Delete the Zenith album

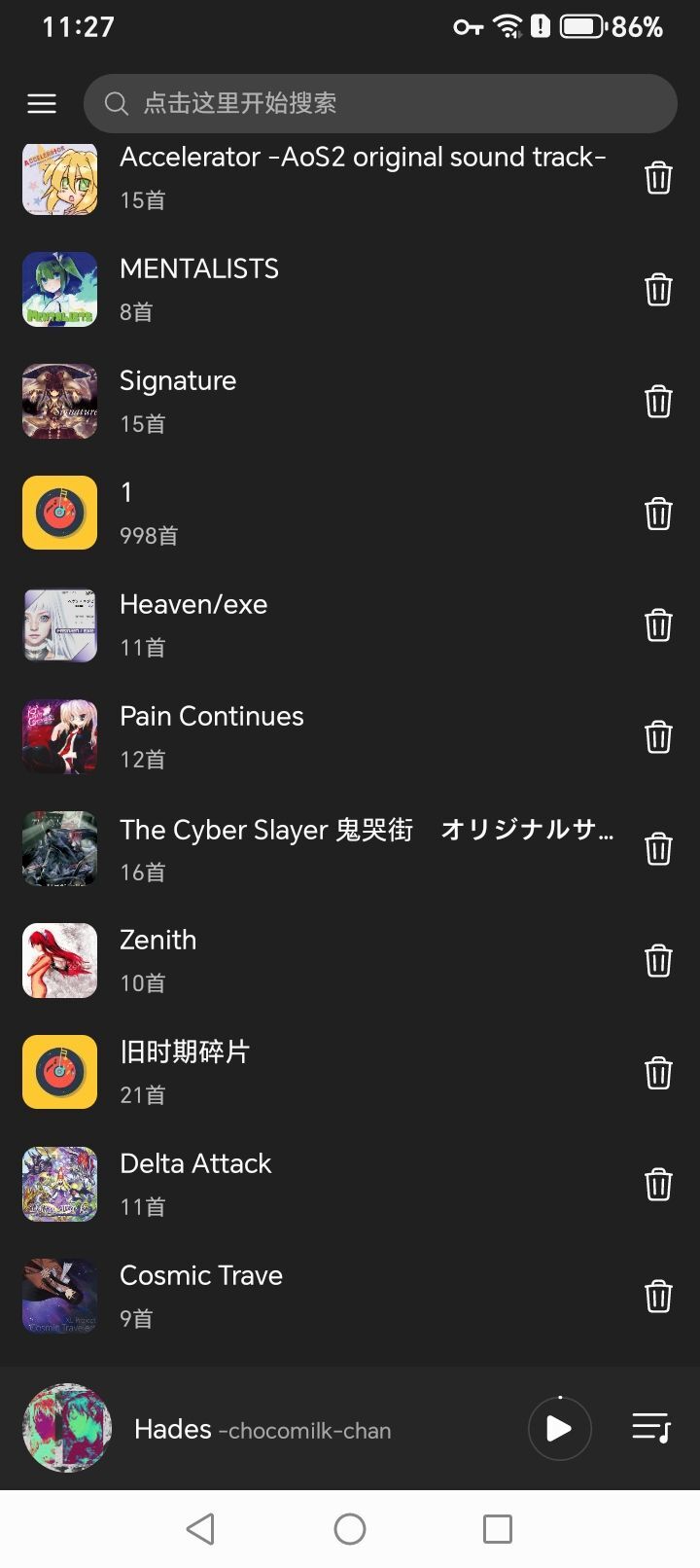click(x=658, y=960)
